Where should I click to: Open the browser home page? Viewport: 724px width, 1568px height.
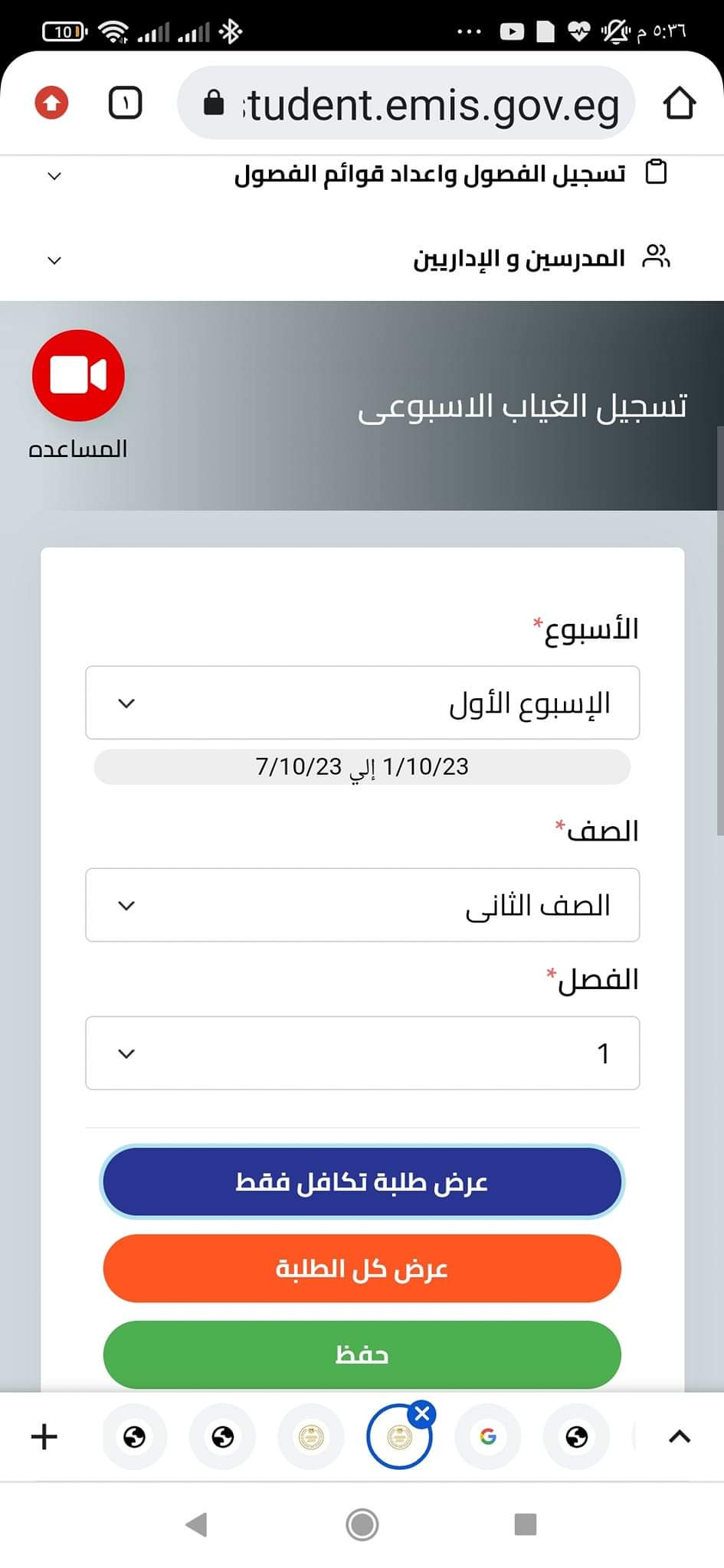(x=679, y=103)
